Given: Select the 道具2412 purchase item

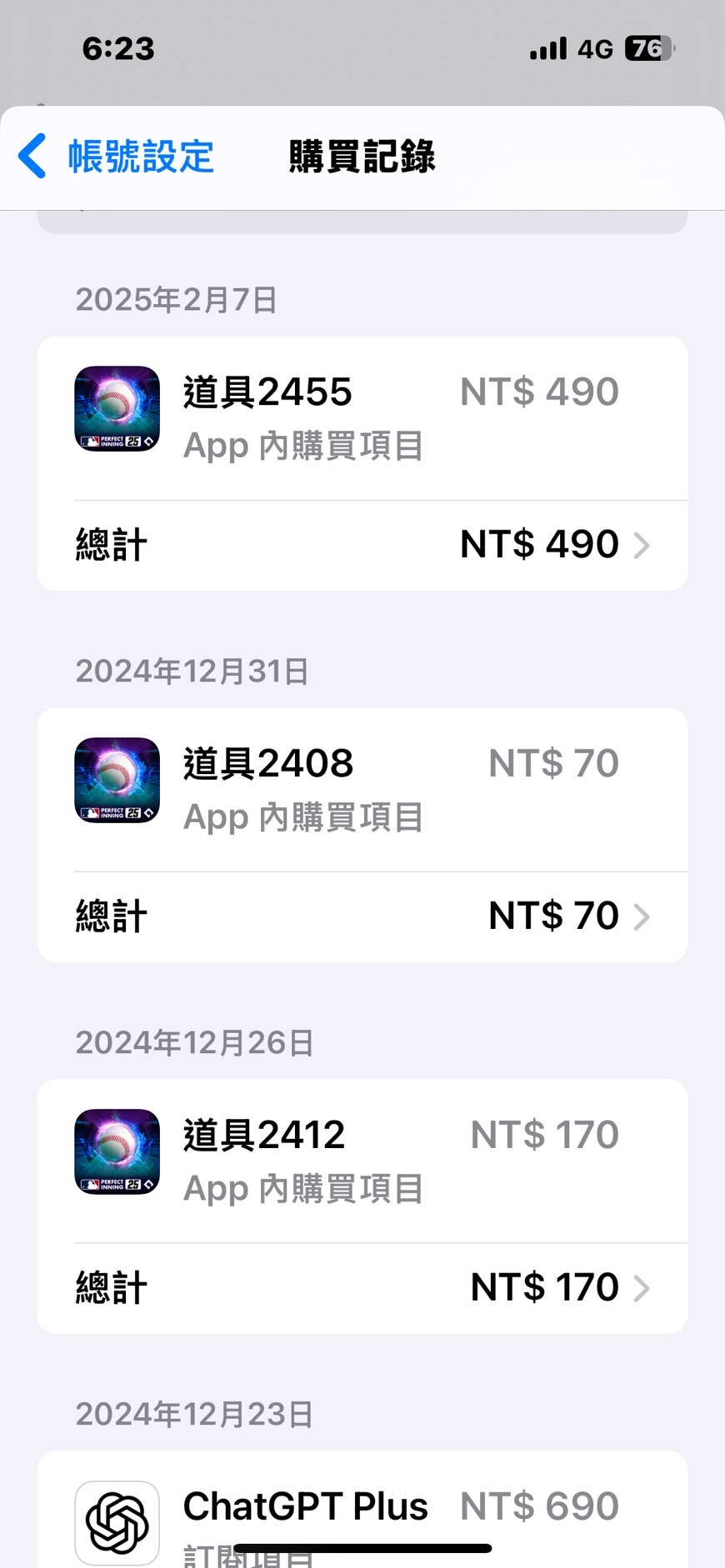Looking at the screenshot, I should (x=362, y=1161).
